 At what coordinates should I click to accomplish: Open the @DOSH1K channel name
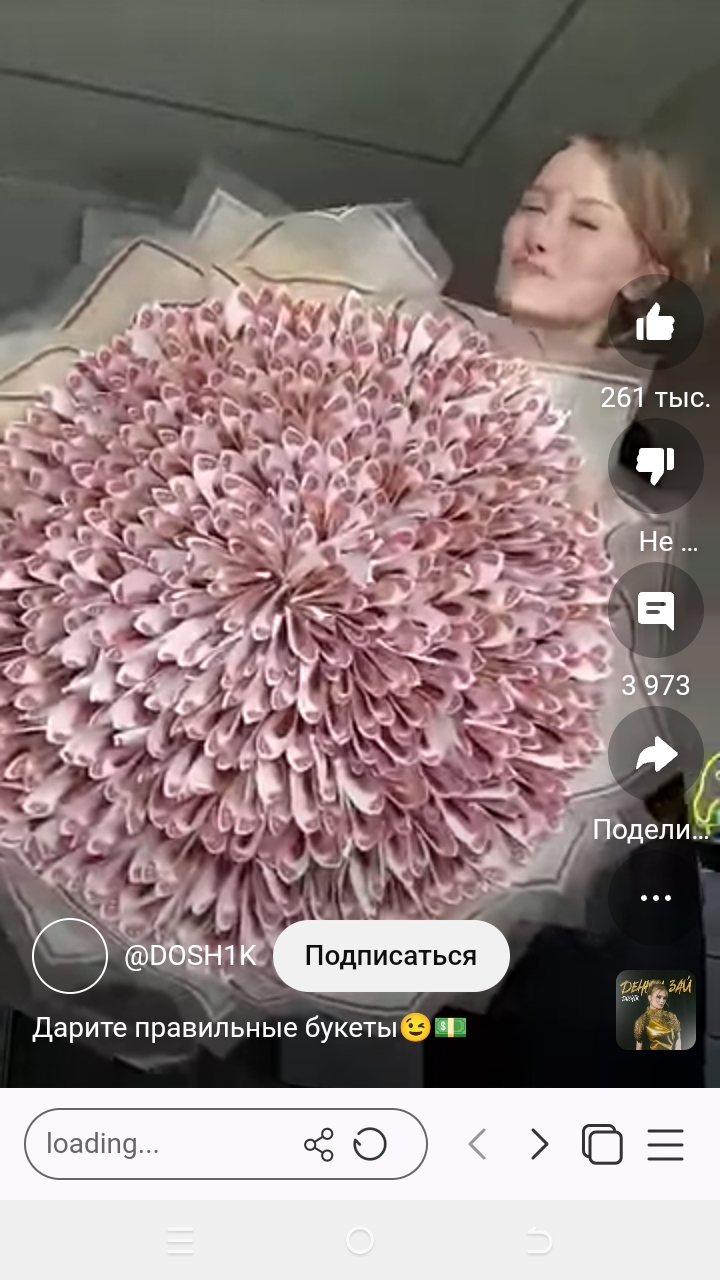click(190, 956)
